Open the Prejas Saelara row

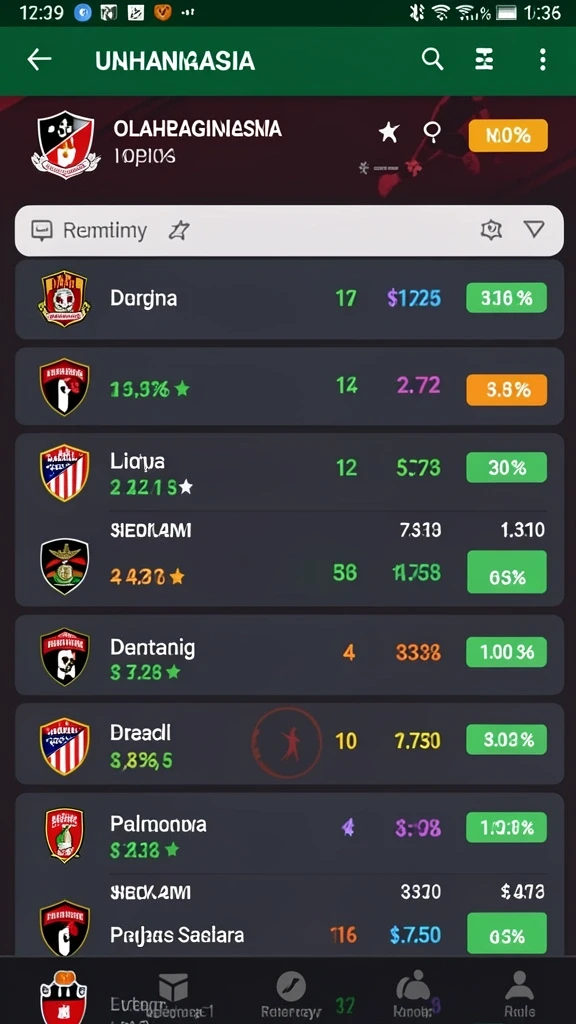click(289, 916)
